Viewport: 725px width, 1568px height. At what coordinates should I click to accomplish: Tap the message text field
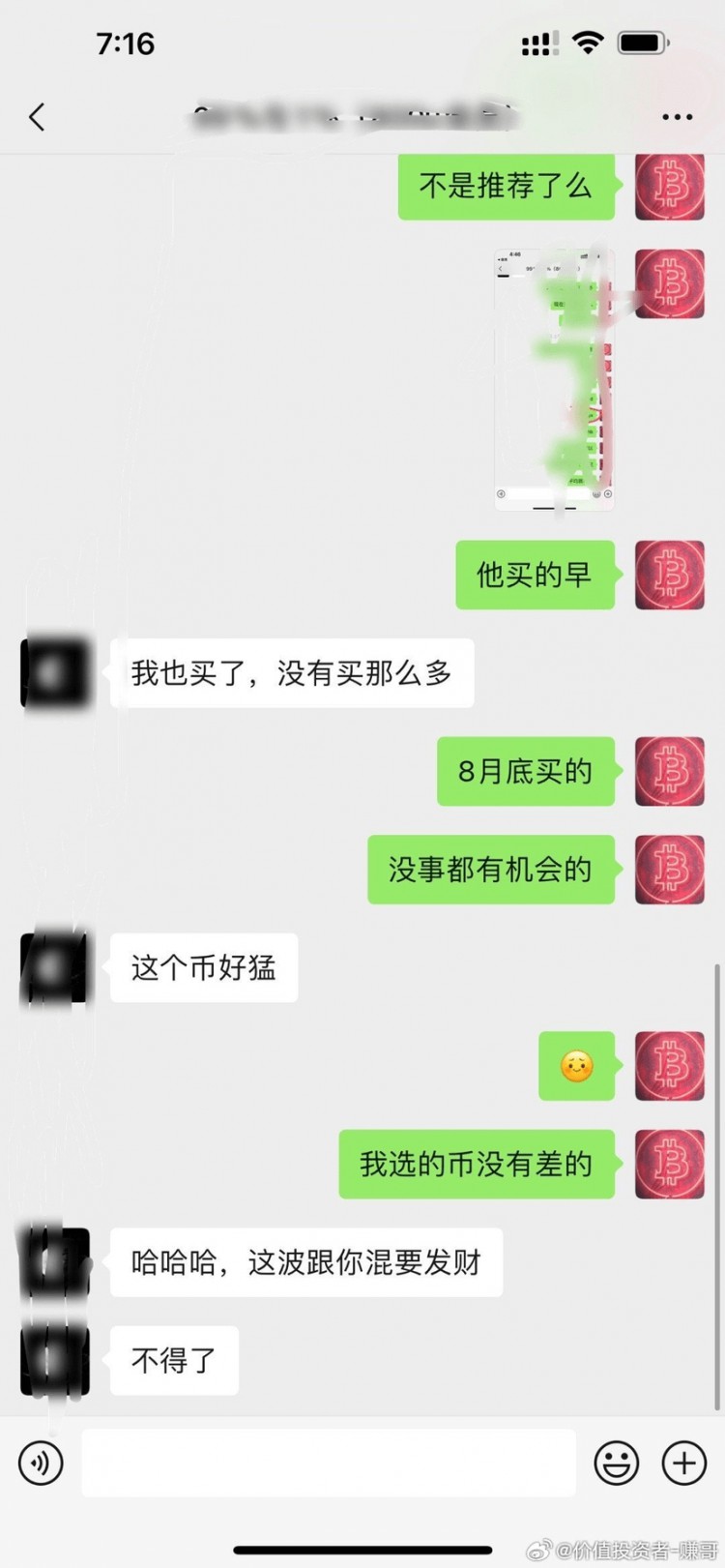(x=329, y=1463)
